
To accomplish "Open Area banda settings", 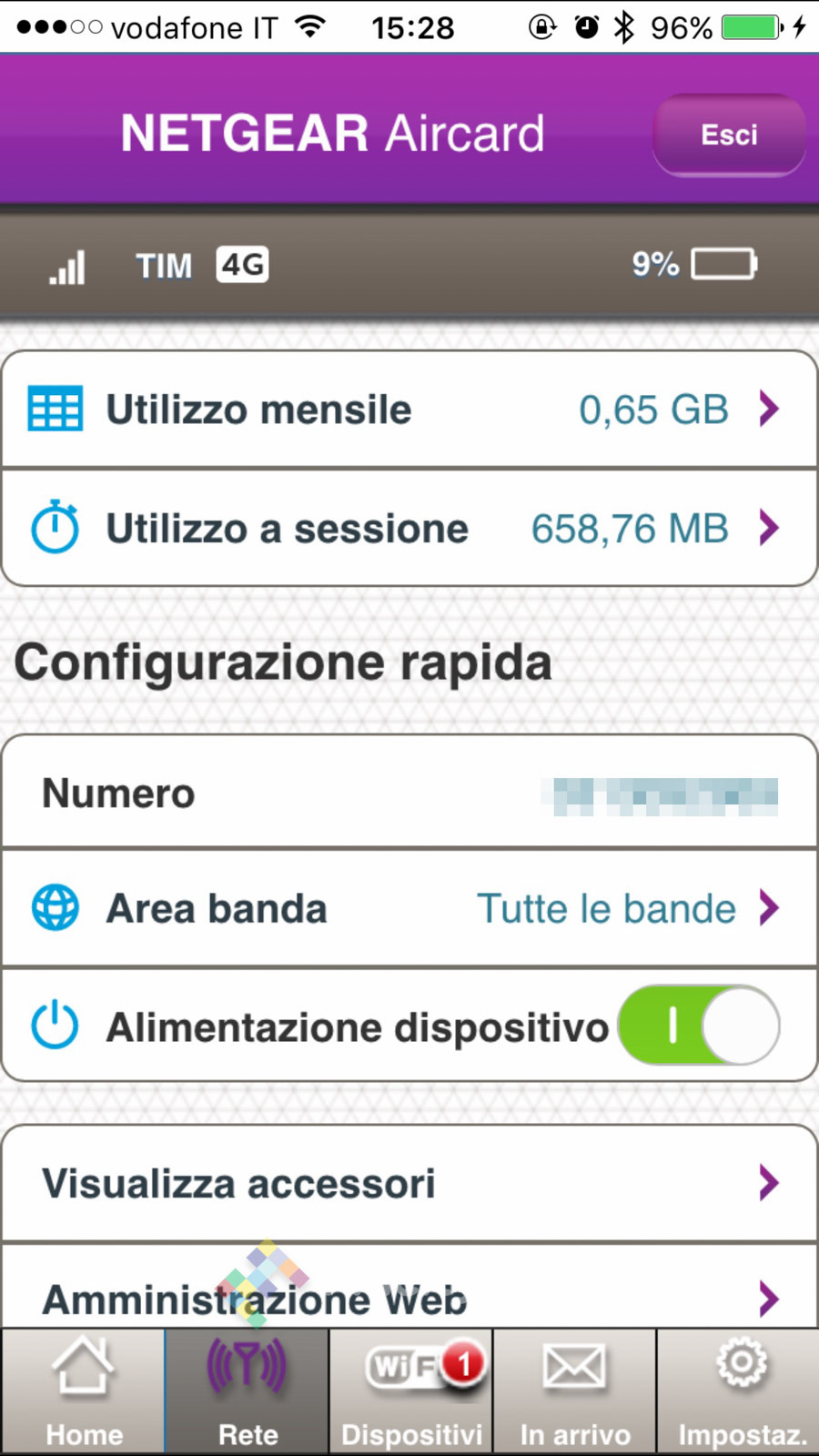I will 409,908.
